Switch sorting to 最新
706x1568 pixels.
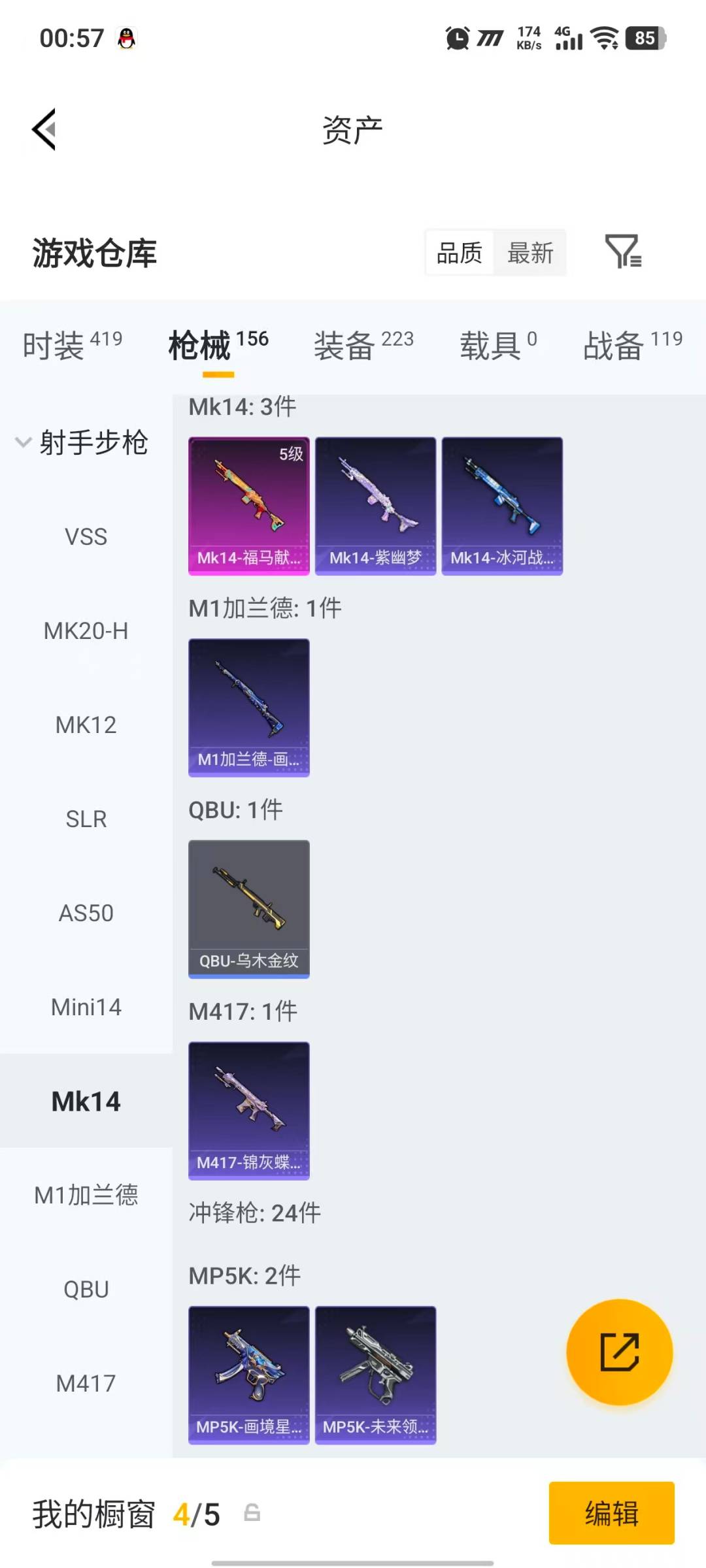(531, 253)
